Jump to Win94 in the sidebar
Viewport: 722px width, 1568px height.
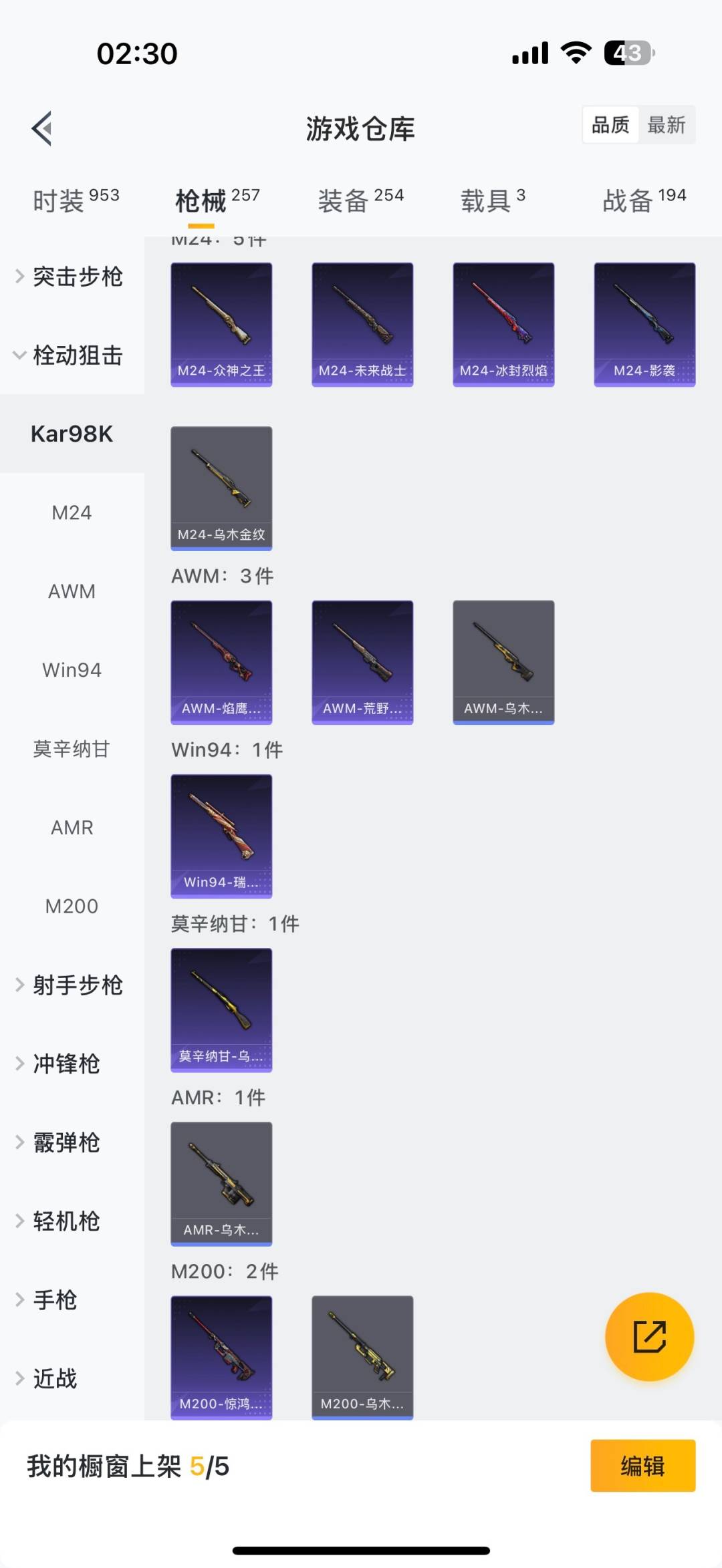pyautogui.click(x=72, y=670)
